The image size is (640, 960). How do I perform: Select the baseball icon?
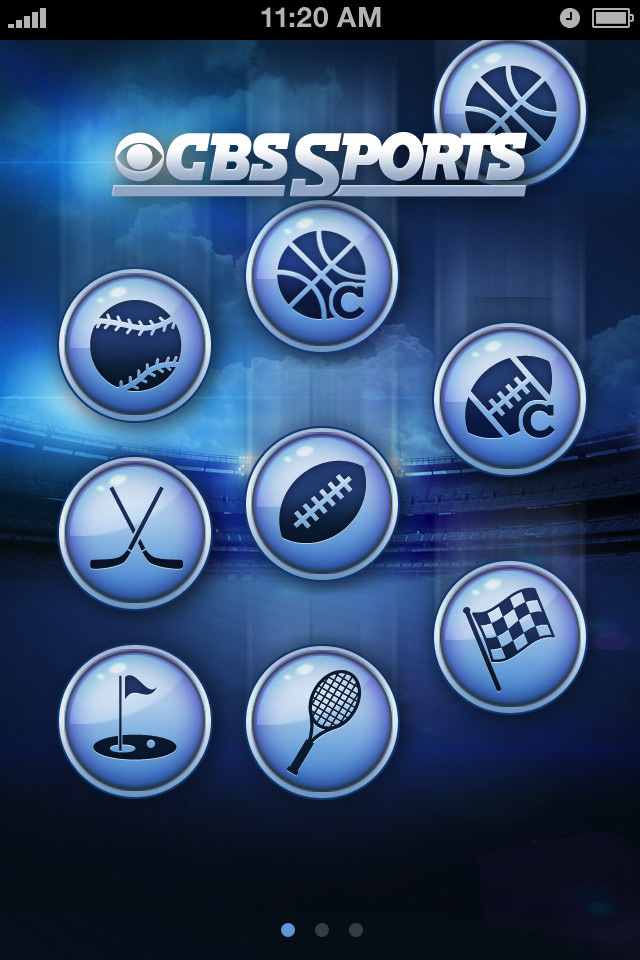[x=135, y=345]
